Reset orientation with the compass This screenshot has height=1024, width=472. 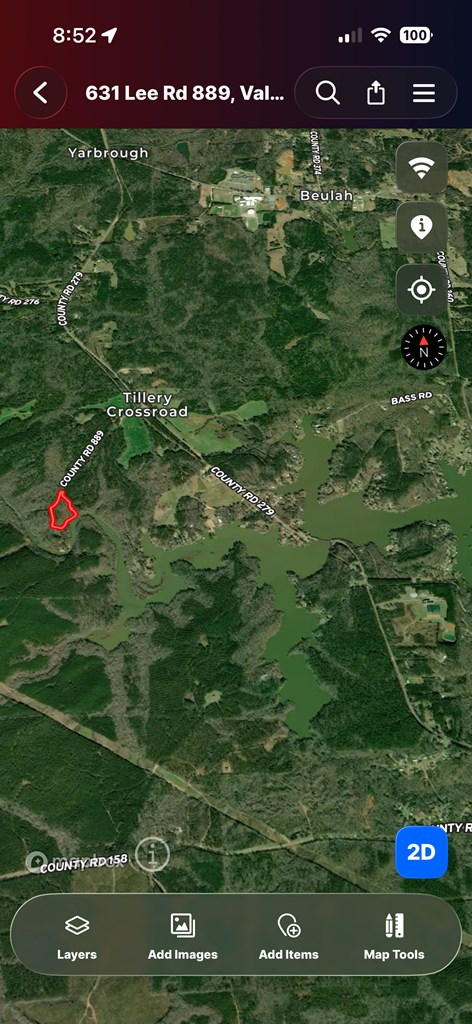424,347
